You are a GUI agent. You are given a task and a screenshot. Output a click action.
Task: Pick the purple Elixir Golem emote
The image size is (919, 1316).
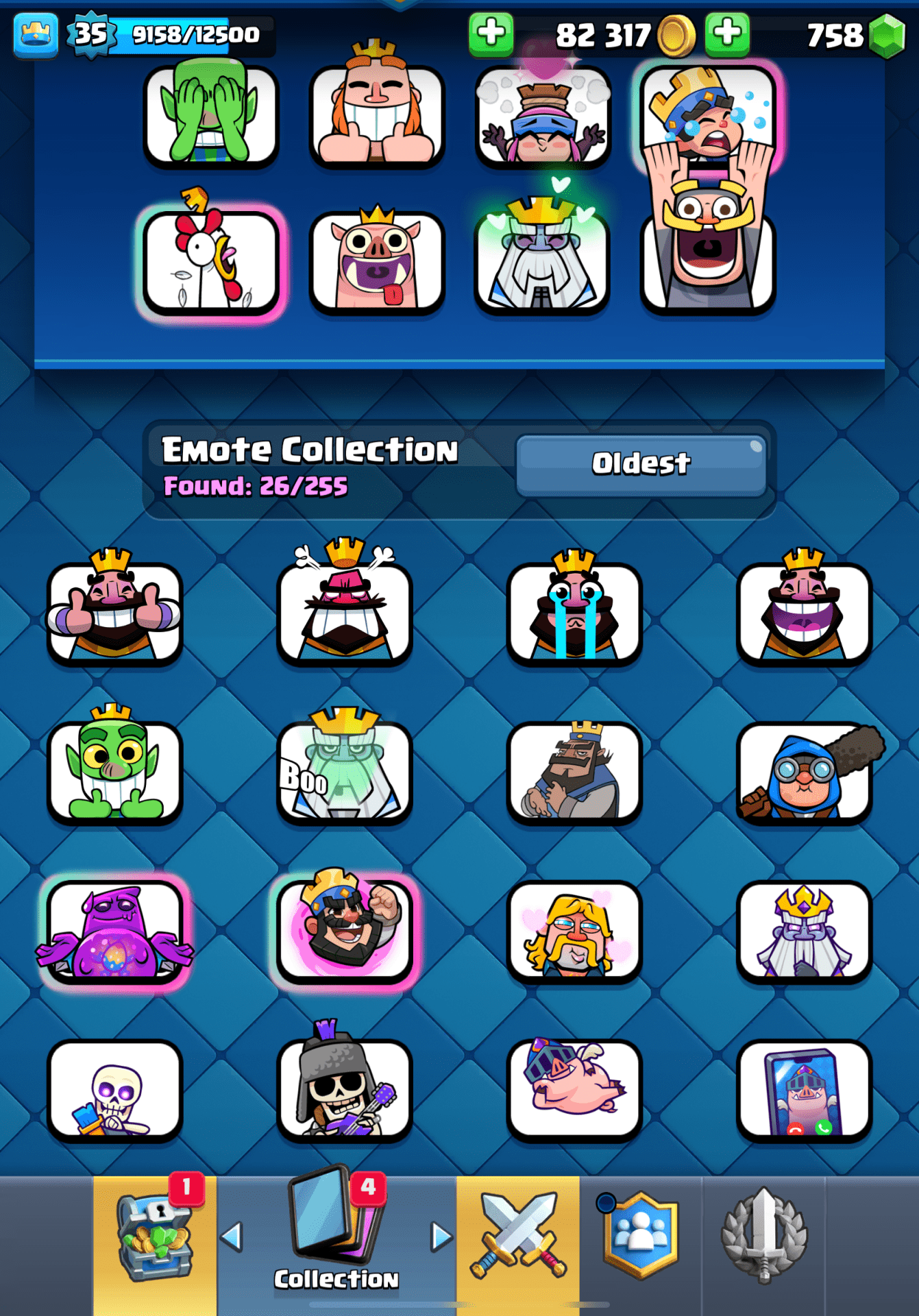[115, 931]
